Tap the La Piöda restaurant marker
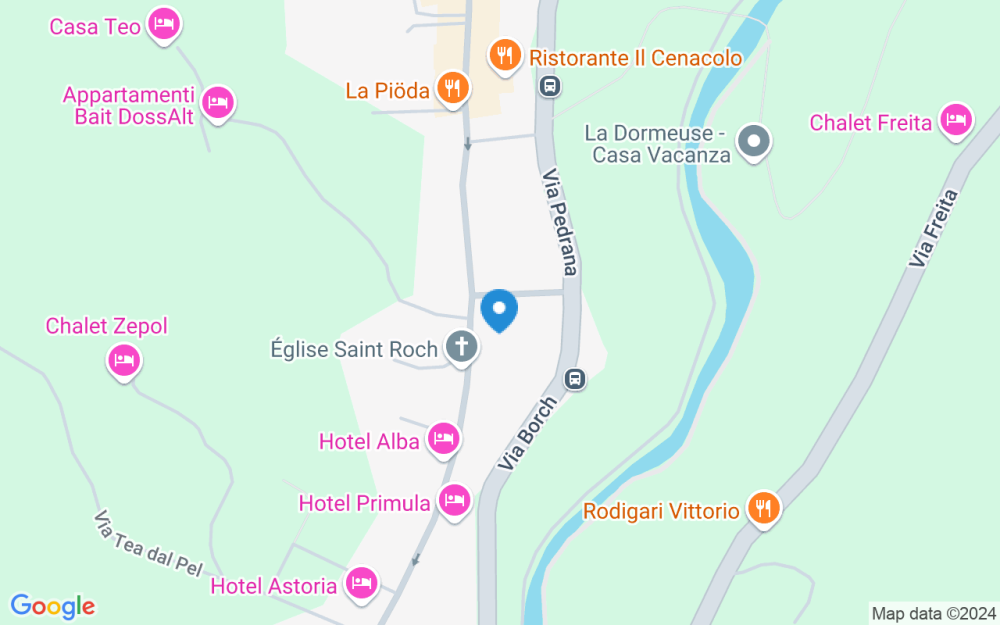Screen dimensions: 1000x625 click(x=453, y=89)
